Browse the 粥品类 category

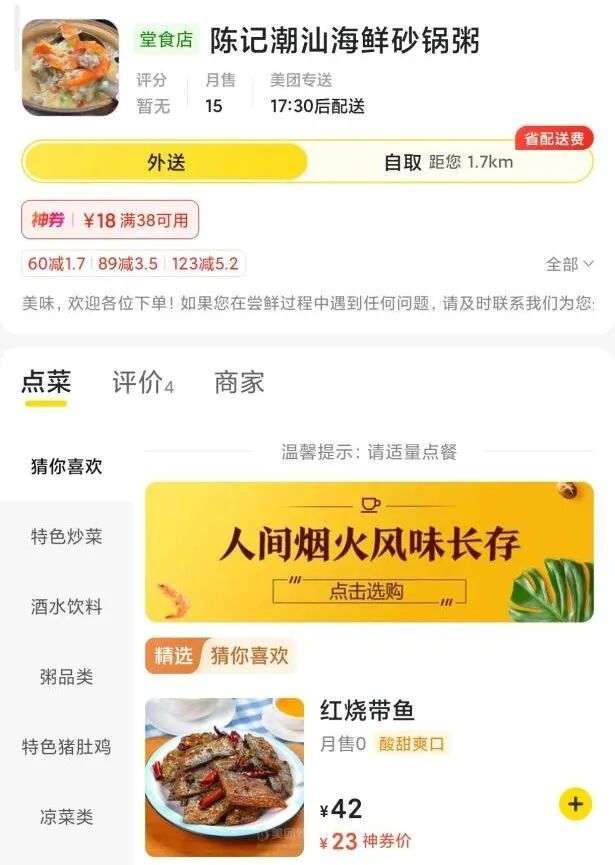pyautogui.click(x=66, y=677)
